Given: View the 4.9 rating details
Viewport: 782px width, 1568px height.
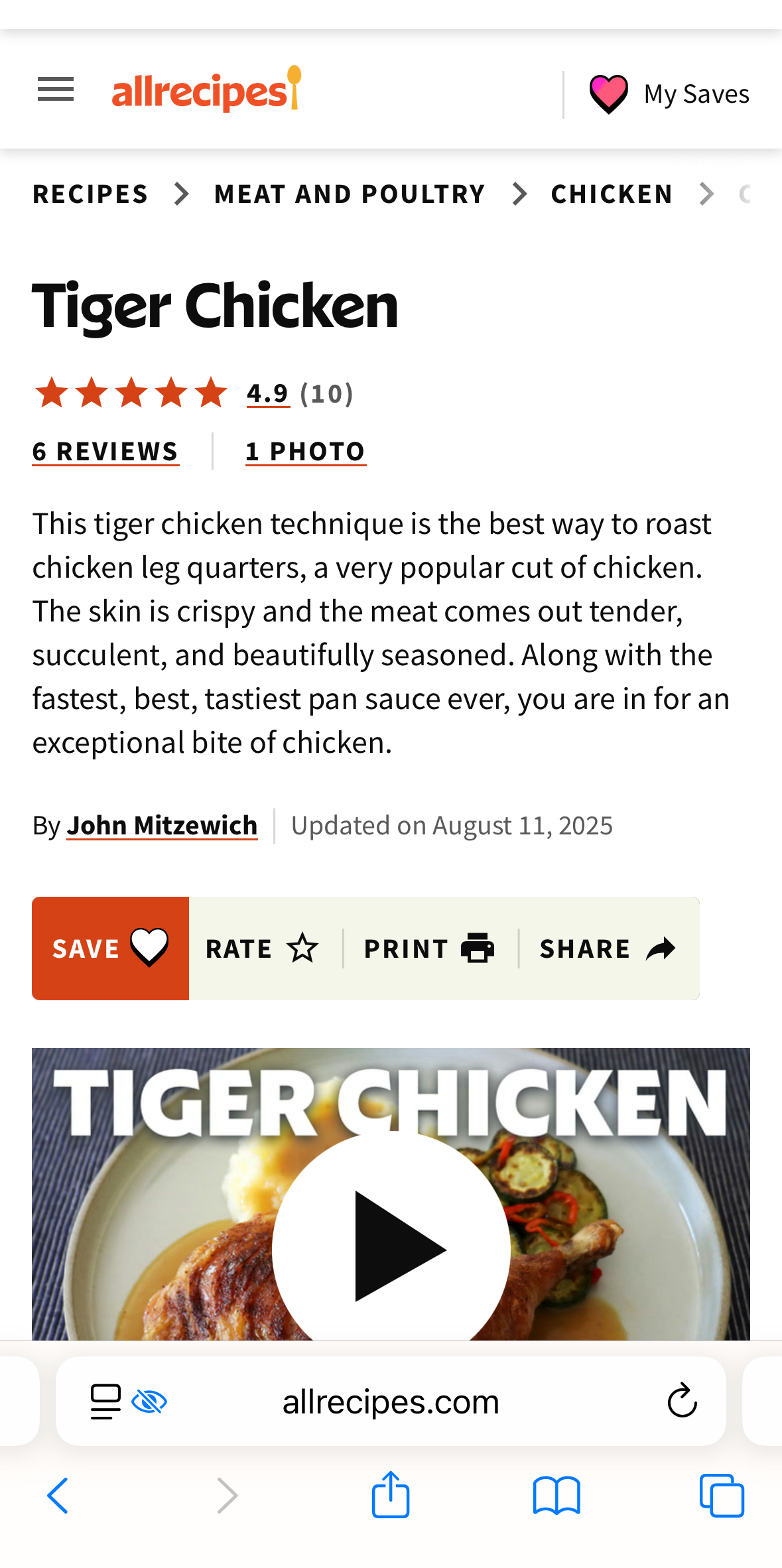Looking at the screenshot, I should (267, 393).
